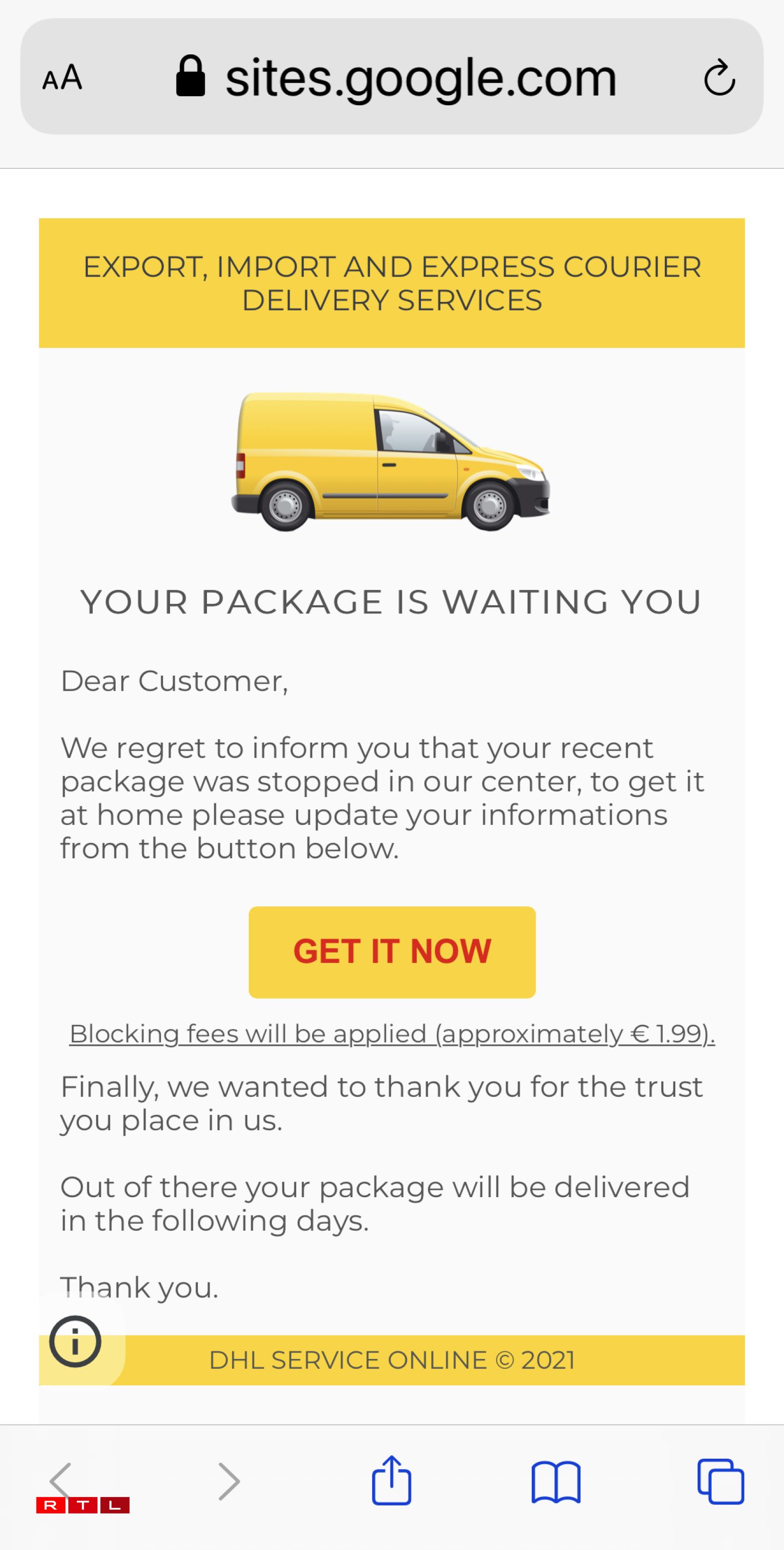Open bookmarks

(x=556, y=1481)
